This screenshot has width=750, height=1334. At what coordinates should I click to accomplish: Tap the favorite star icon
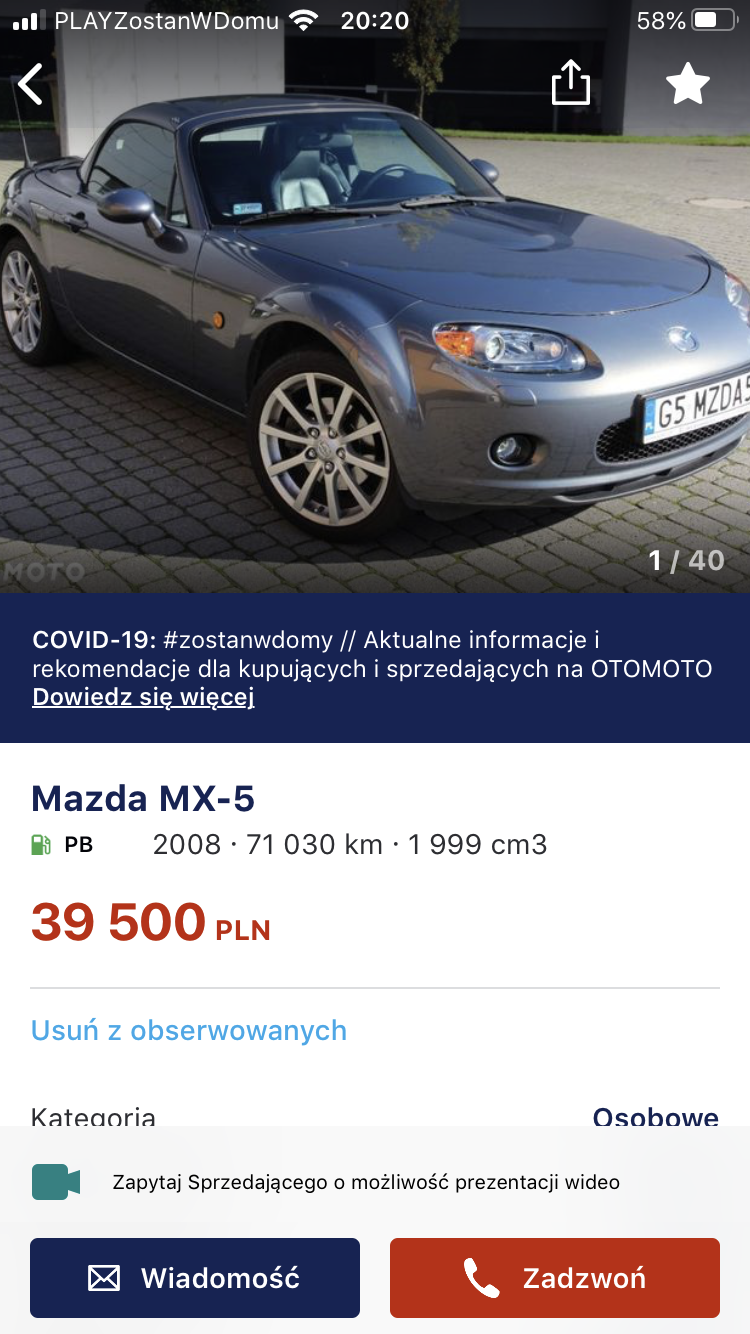[688, 84]
